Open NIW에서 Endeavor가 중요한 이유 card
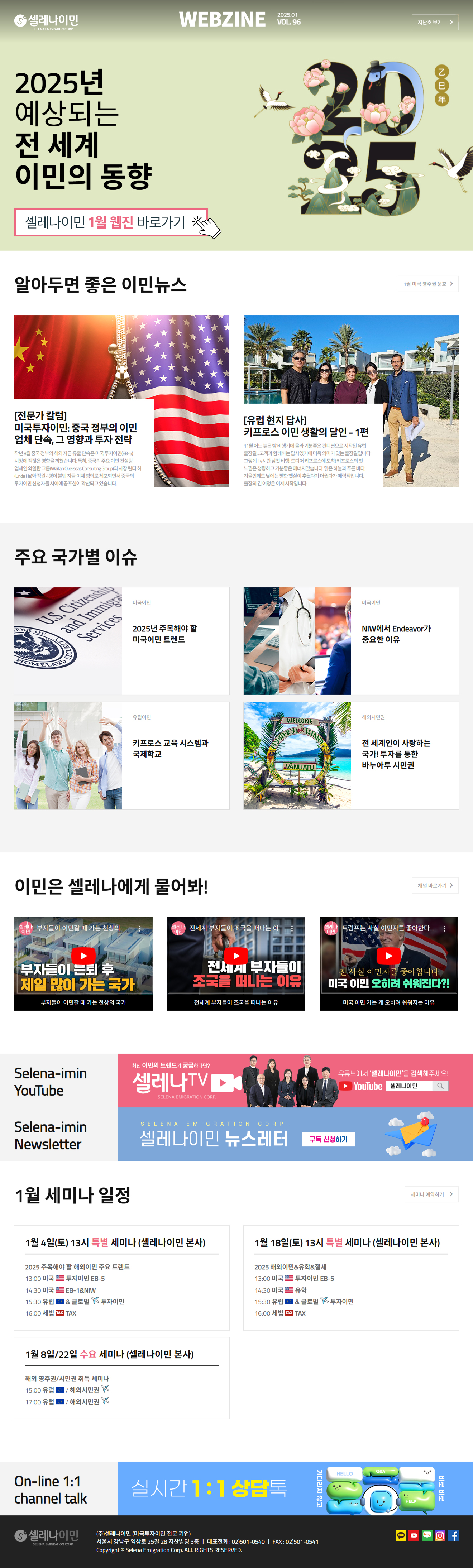Screen dimensions: 473x1568 351,640
